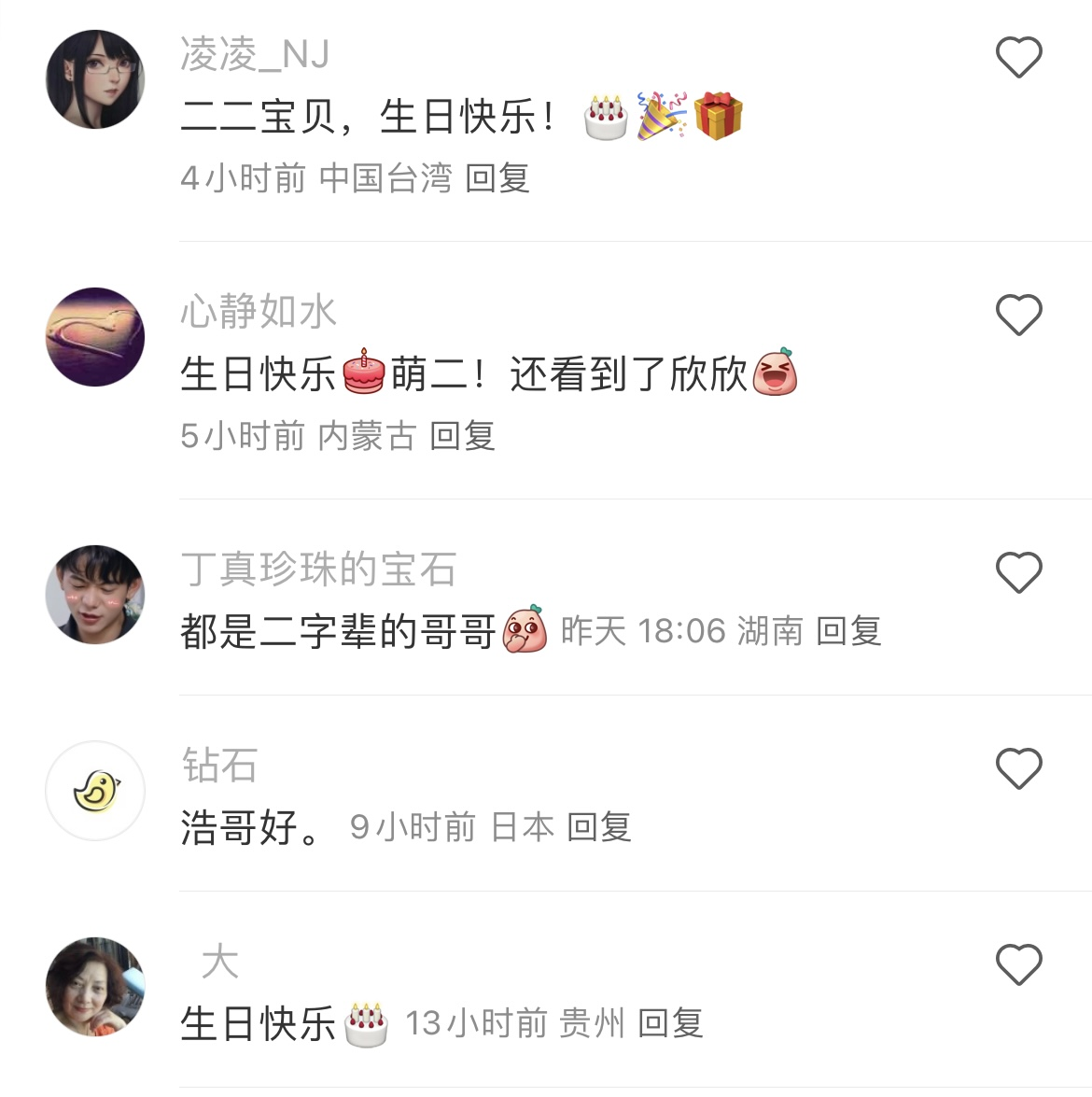Open 心静如水's profile avatar
The image size is (1092, 1097).
(95, 337)
